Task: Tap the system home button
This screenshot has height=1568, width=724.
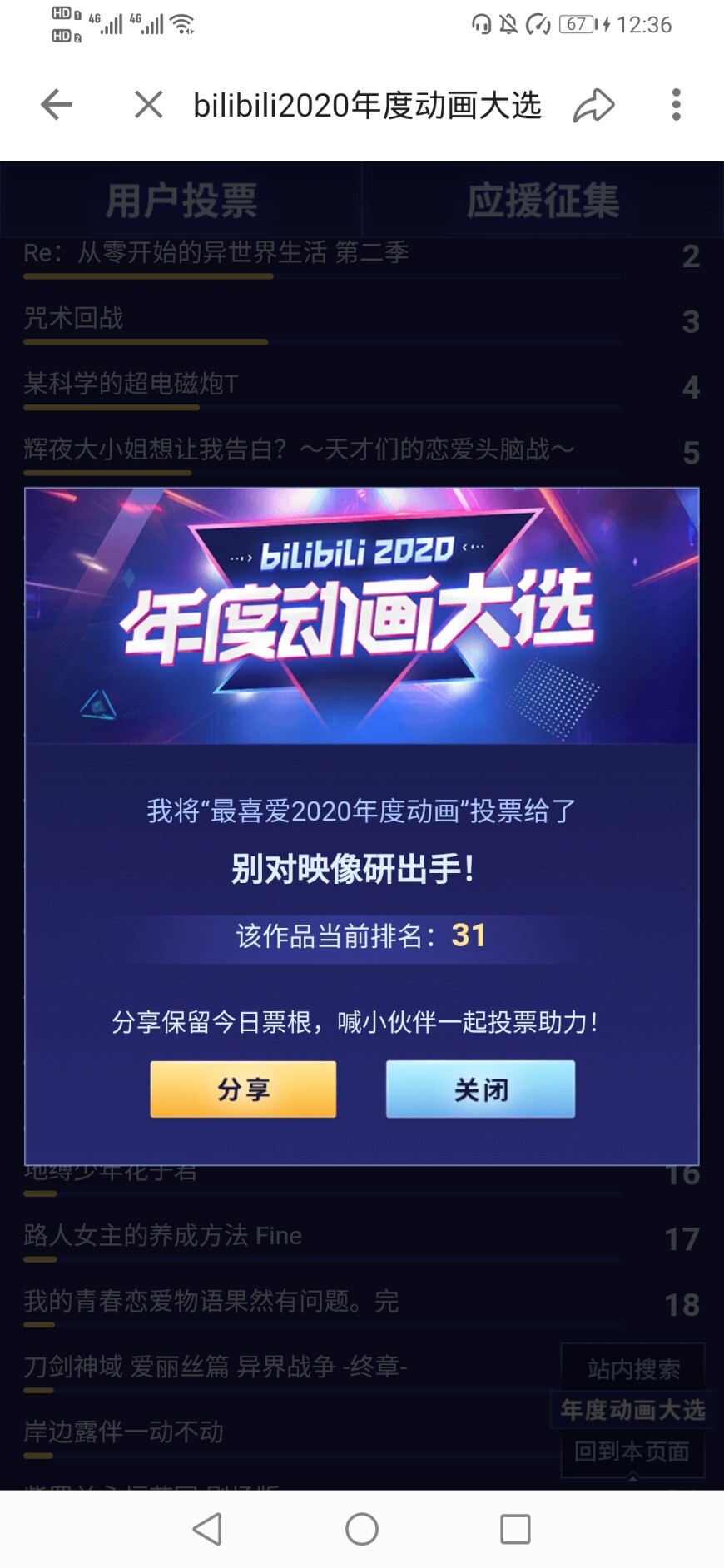Action: pos(362,1529)
